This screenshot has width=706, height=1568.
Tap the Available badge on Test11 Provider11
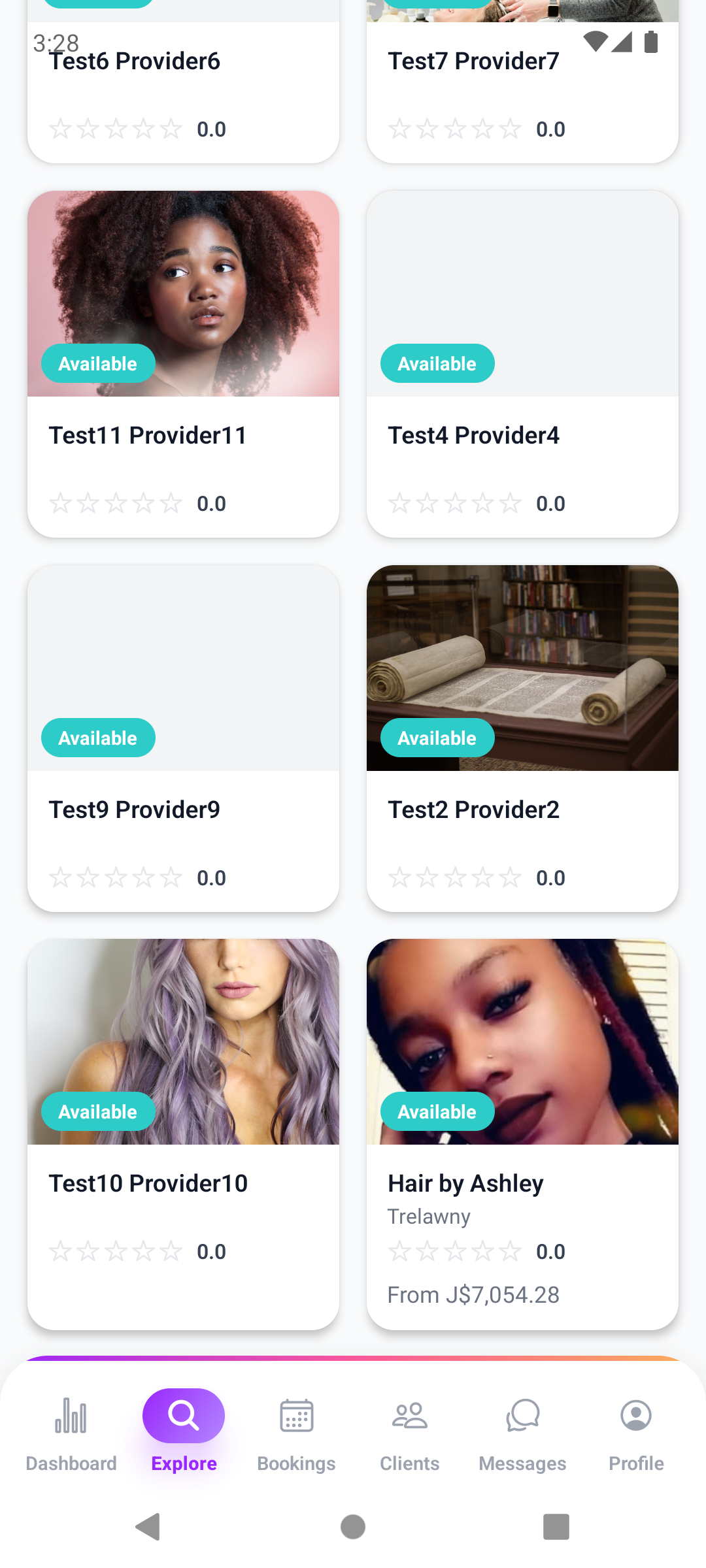98,363
